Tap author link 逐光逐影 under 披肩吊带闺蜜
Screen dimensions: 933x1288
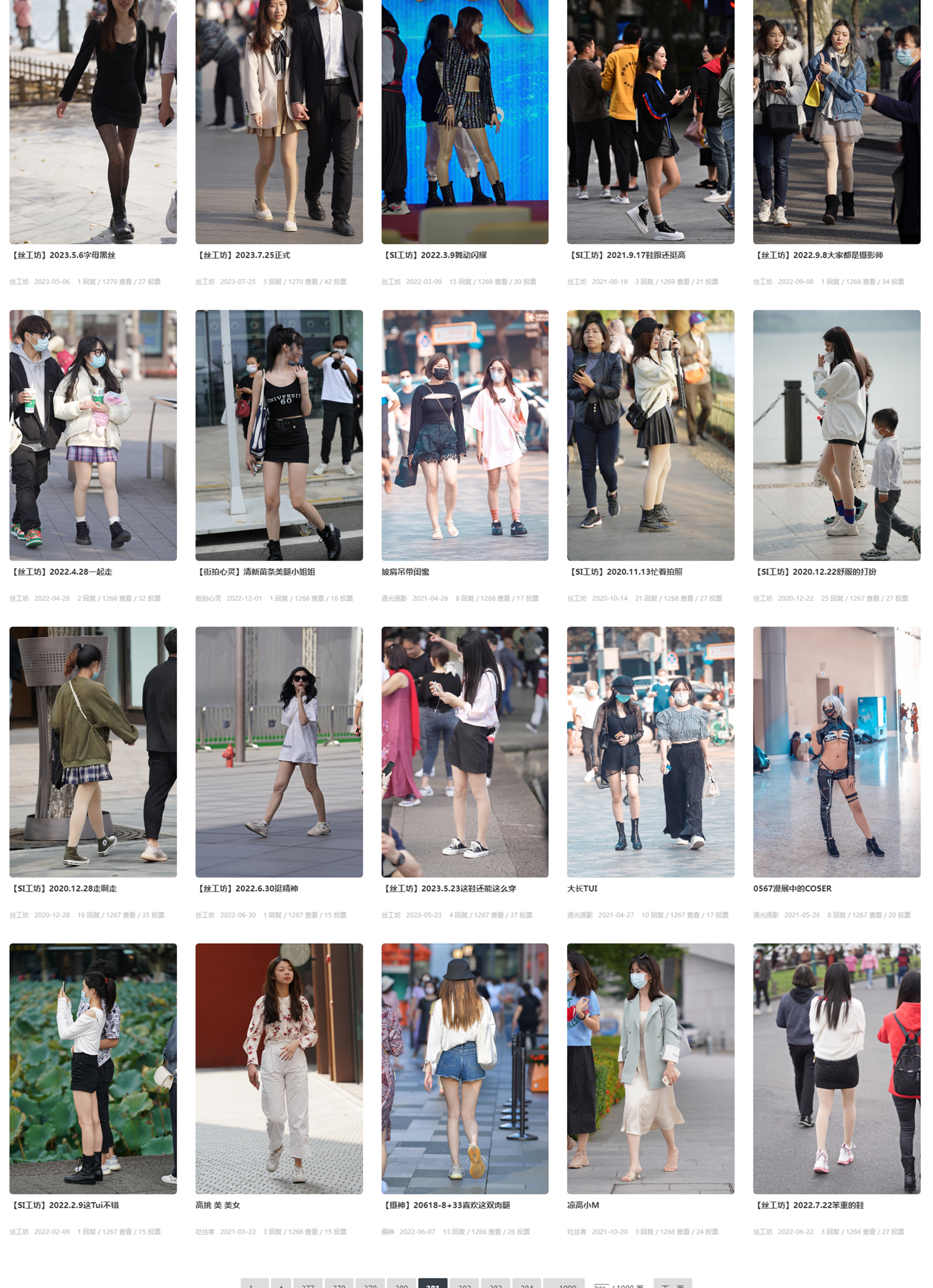pyautogui.click(x=394, y=598)
